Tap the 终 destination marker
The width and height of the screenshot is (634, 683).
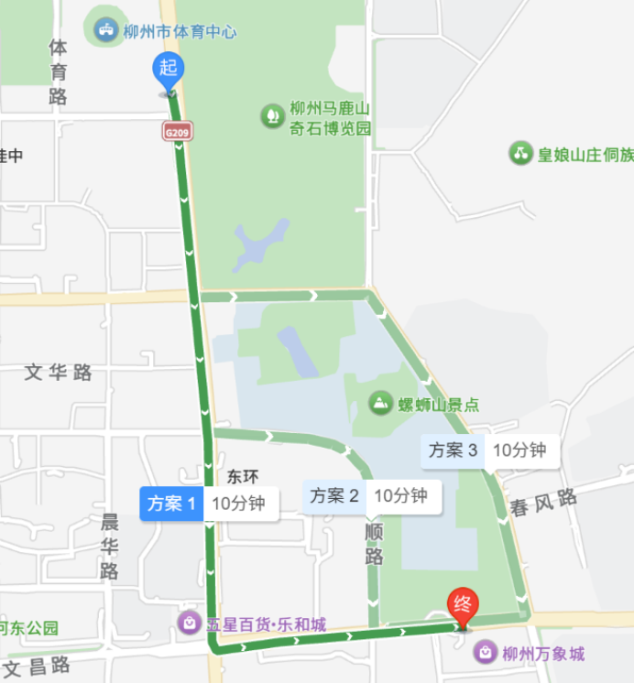464,605
